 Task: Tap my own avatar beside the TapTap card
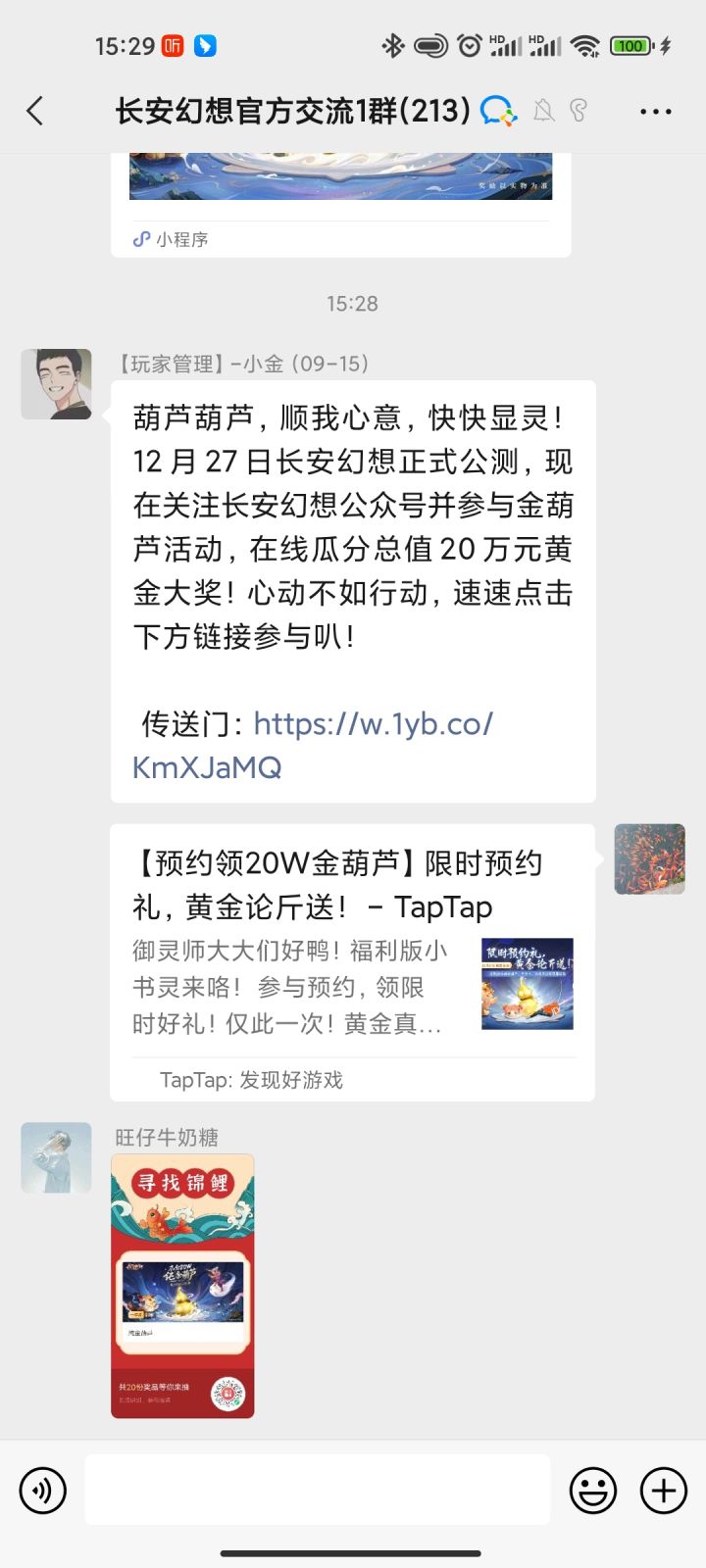[649, 859]
